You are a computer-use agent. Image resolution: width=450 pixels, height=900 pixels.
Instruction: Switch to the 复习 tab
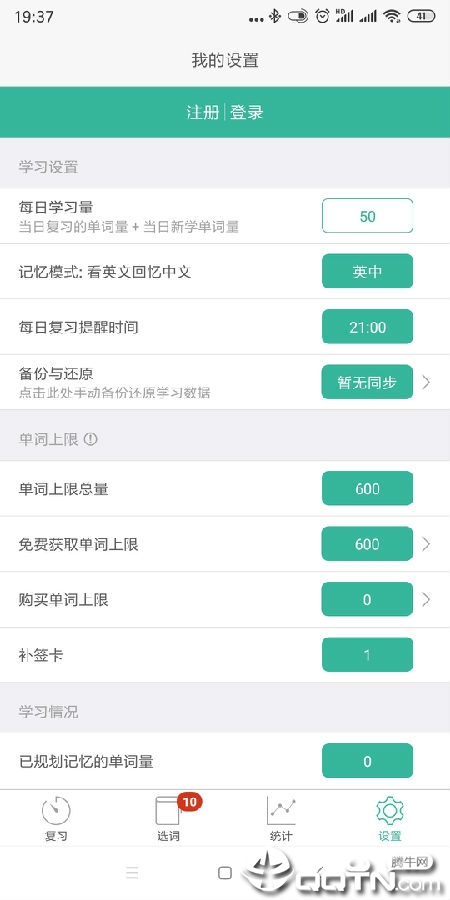[56, 818]
